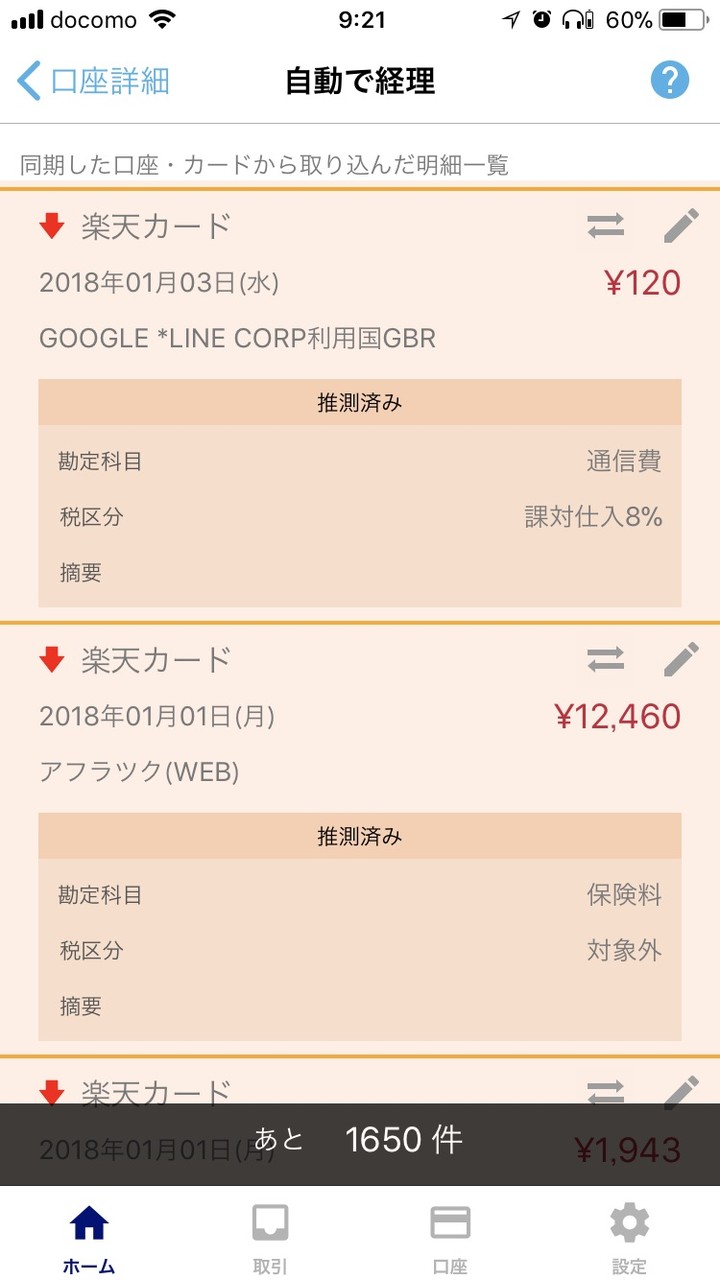Switch to the 取引 tab

270,1237
